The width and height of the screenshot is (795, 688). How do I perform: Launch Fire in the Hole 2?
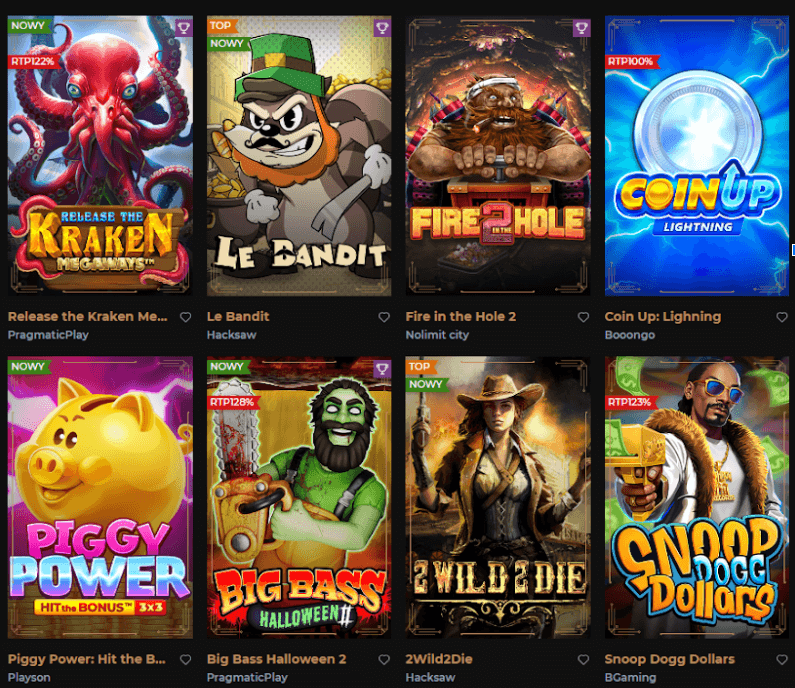(497, 155)
